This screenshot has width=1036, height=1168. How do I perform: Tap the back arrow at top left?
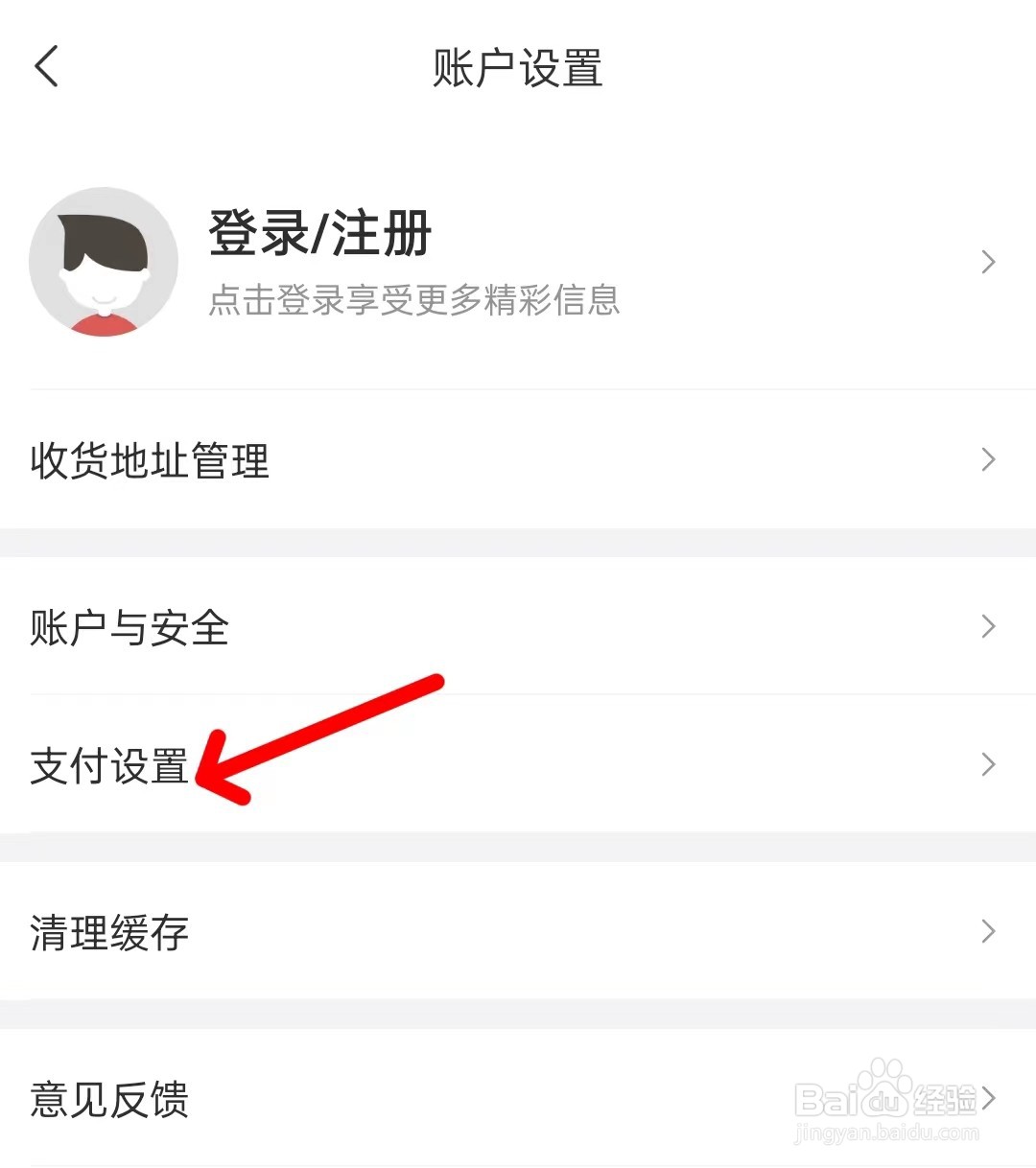[x=47, y=67]
